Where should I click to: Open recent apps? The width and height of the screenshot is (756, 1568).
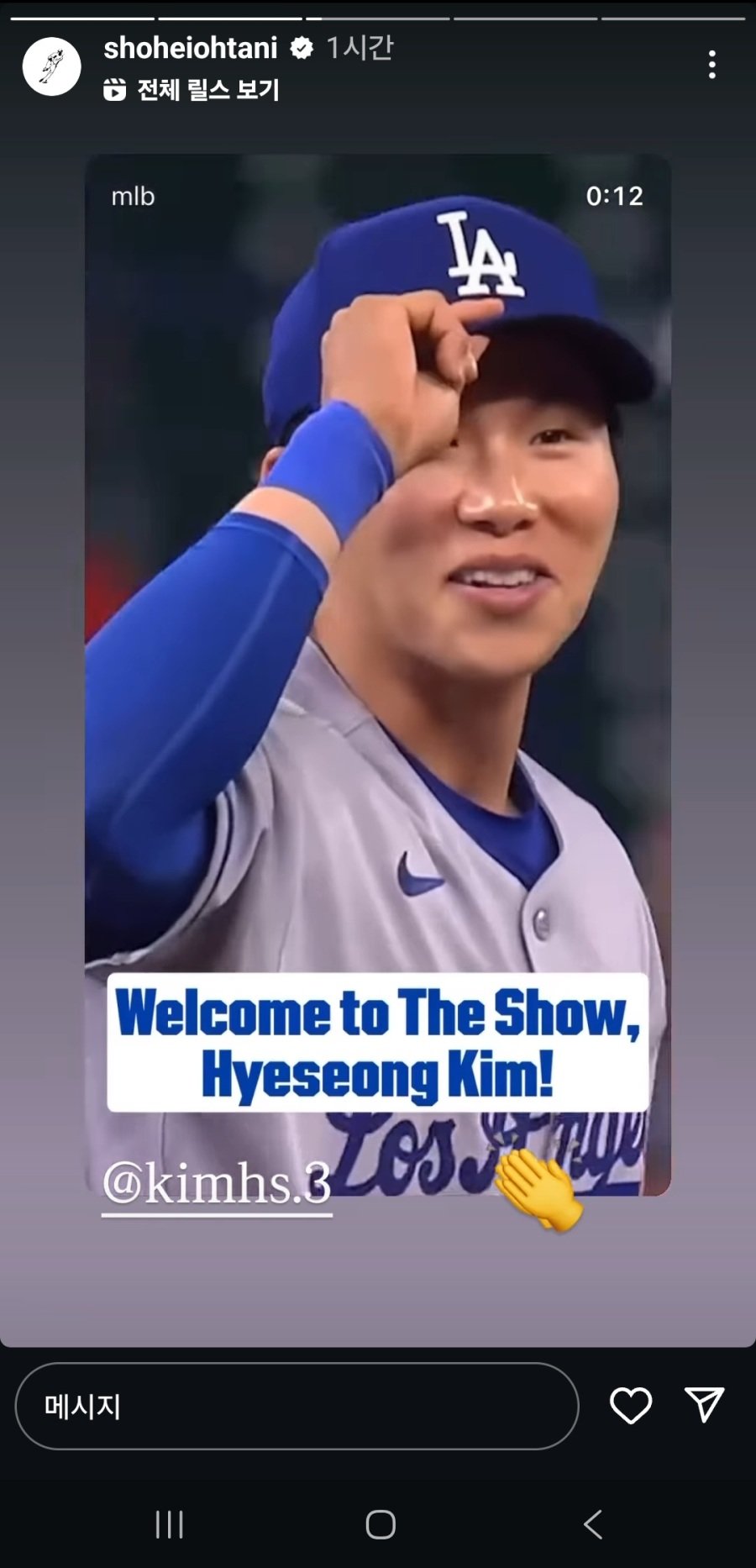pyautogui.click(x=169, y=1523)
